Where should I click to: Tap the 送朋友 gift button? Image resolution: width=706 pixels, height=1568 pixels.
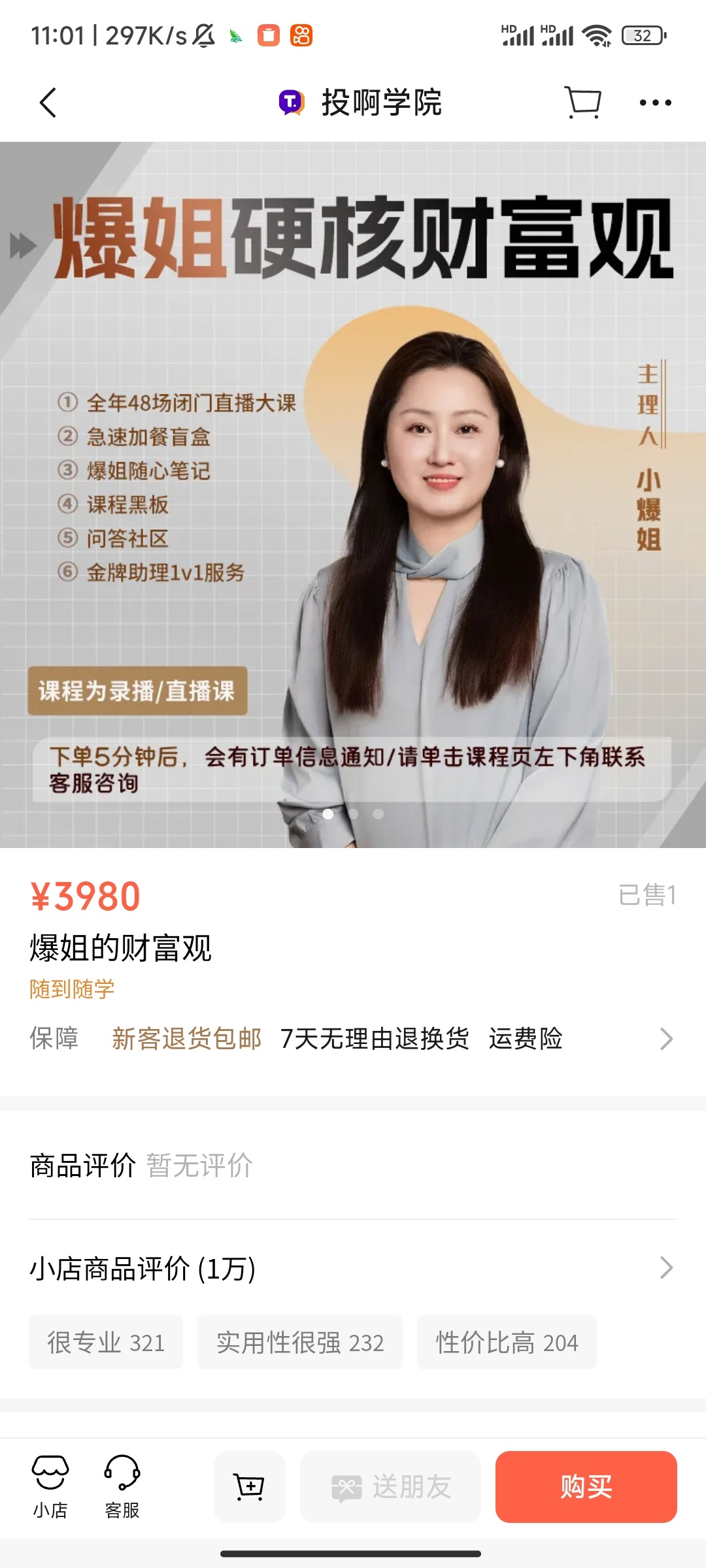pyautogui.click(x=390, y=1487)
